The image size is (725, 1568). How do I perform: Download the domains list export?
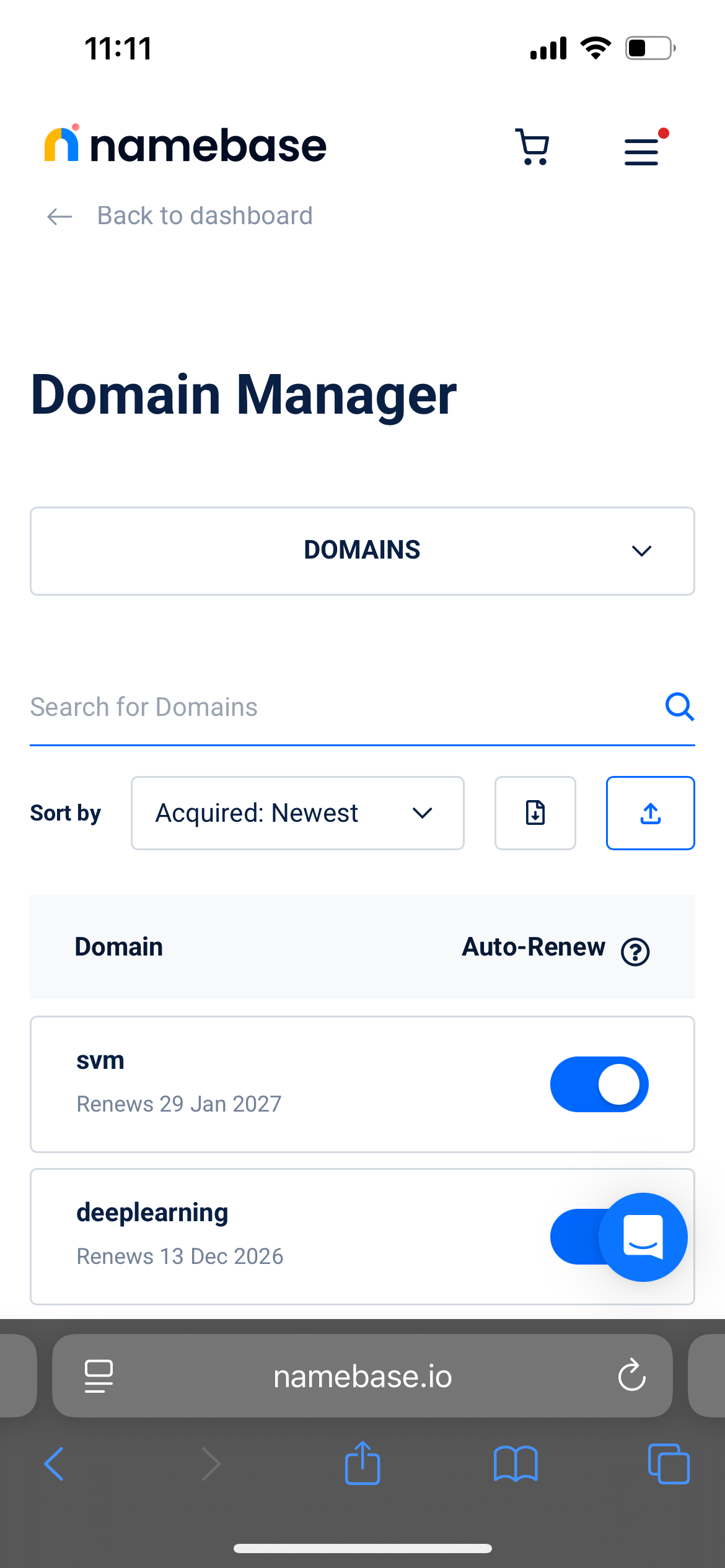(535, 812)
